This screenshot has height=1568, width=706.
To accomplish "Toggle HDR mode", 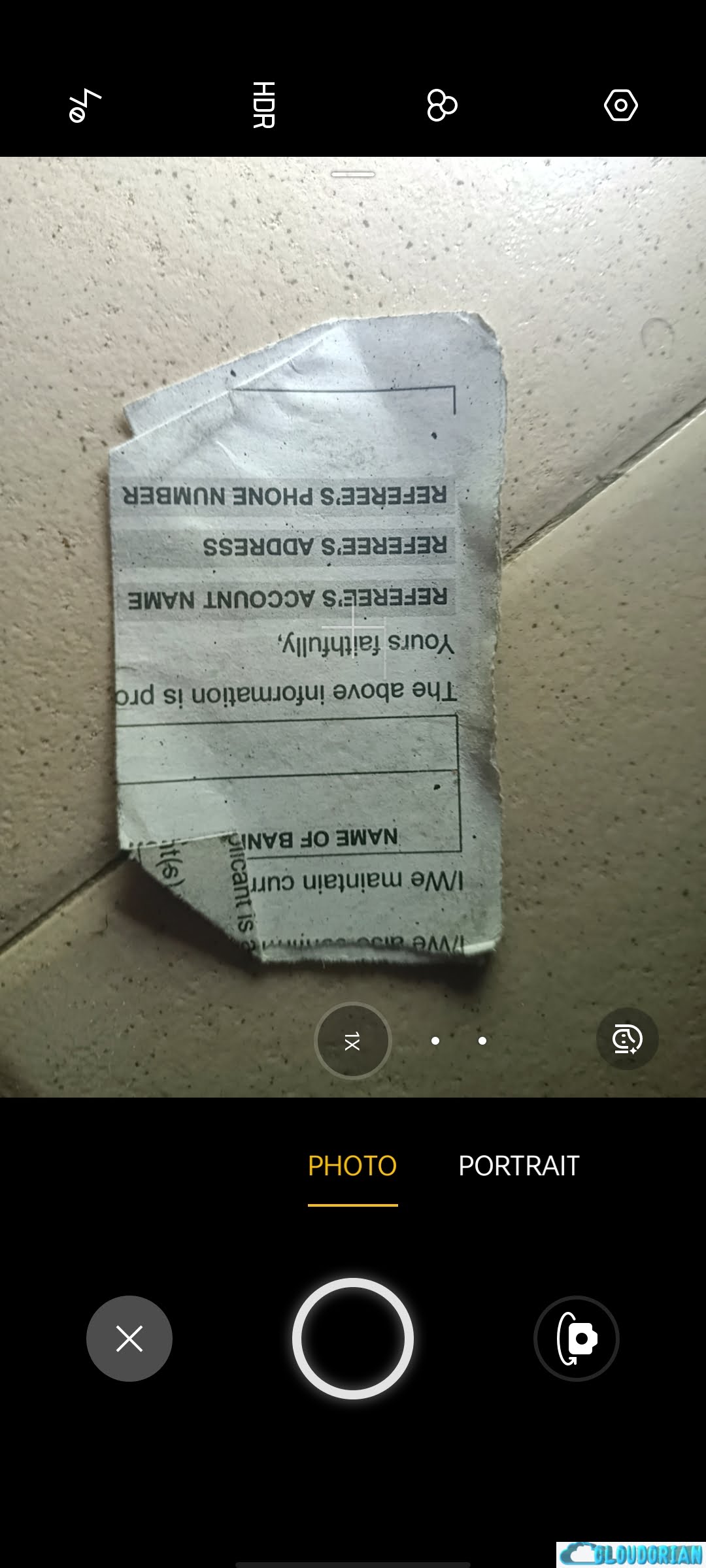I will 263,105.
